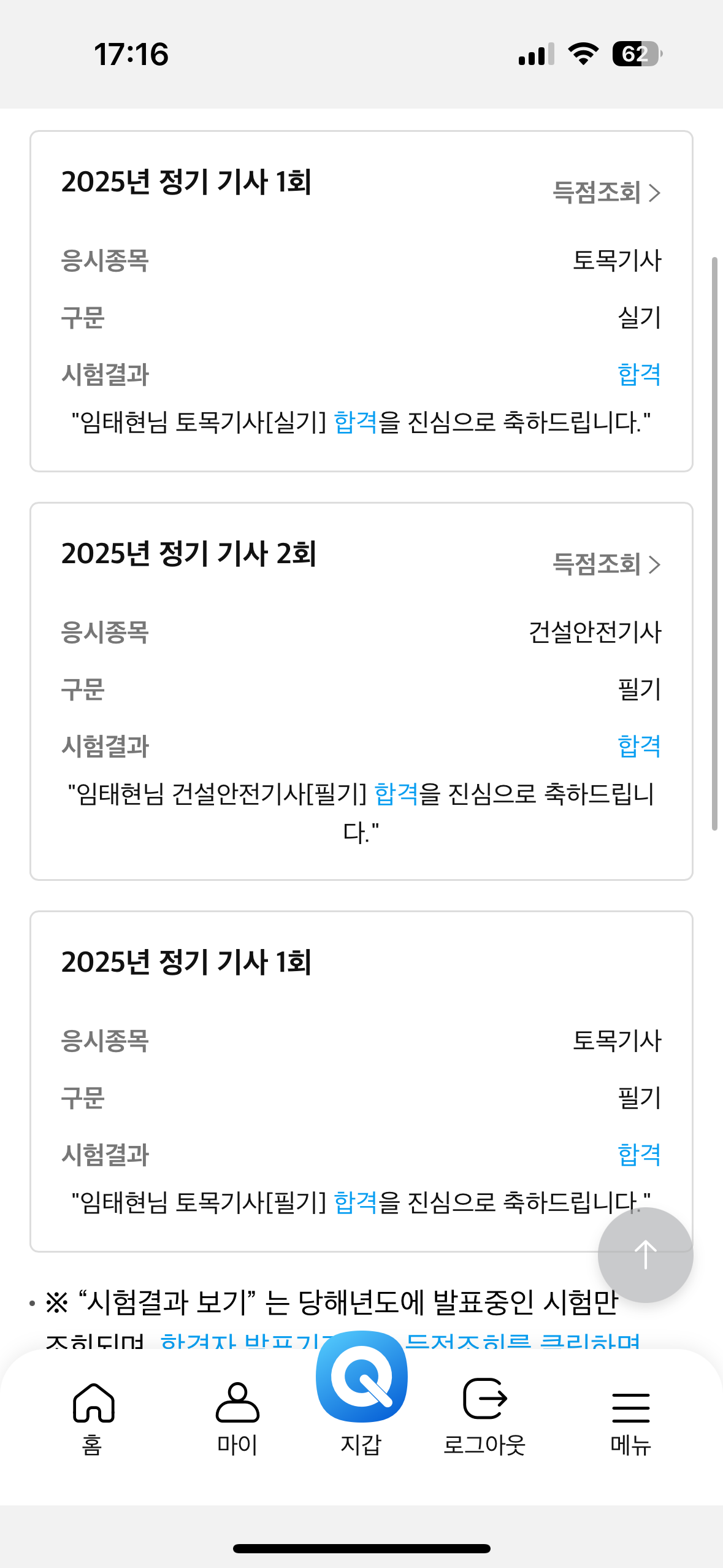The height and width of the screenshot is (1568, 723).
Task: Tap the scroll-to-top arrow button
Action: [x=645, y=1255]
